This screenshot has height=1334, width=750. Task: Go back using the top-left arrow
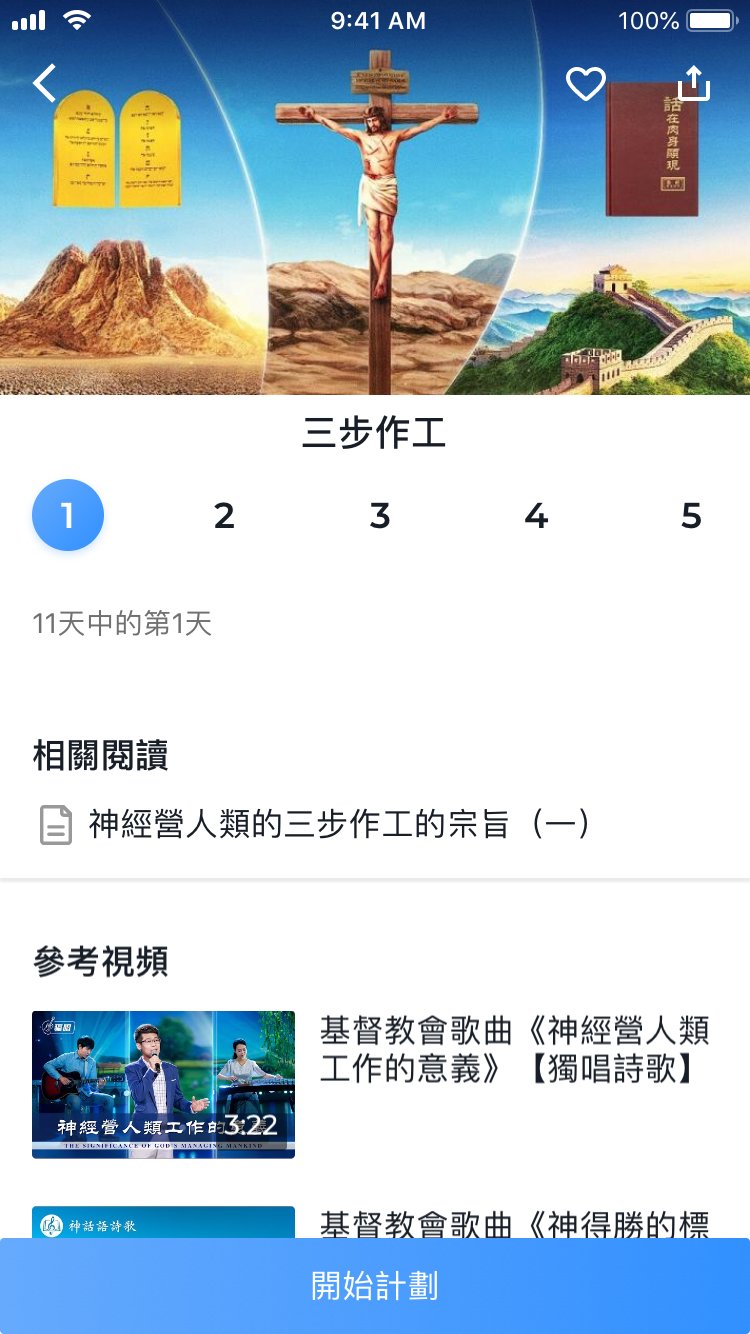(45, 83)
